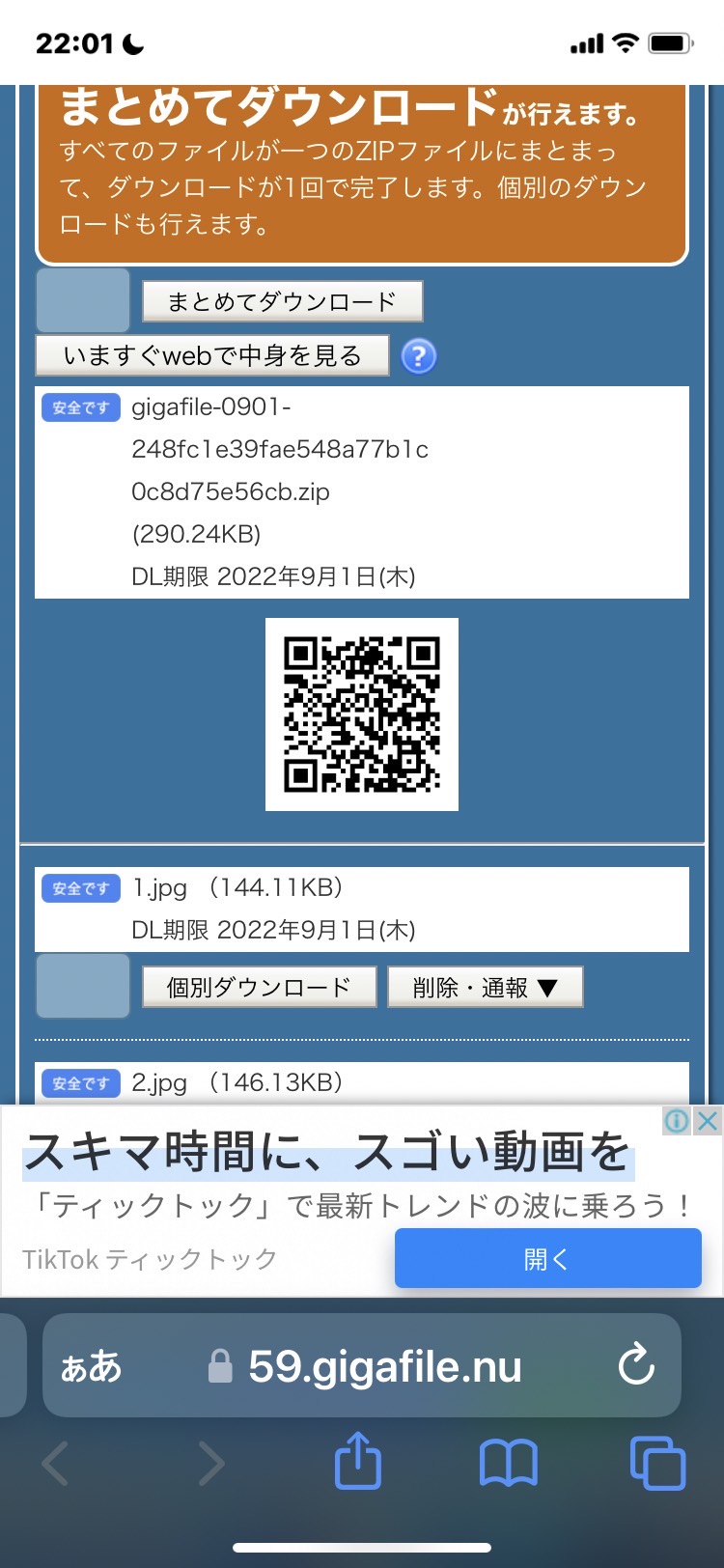Close the TikTok ad banner
724x1568 pixels.
[x=709, y=1120]
